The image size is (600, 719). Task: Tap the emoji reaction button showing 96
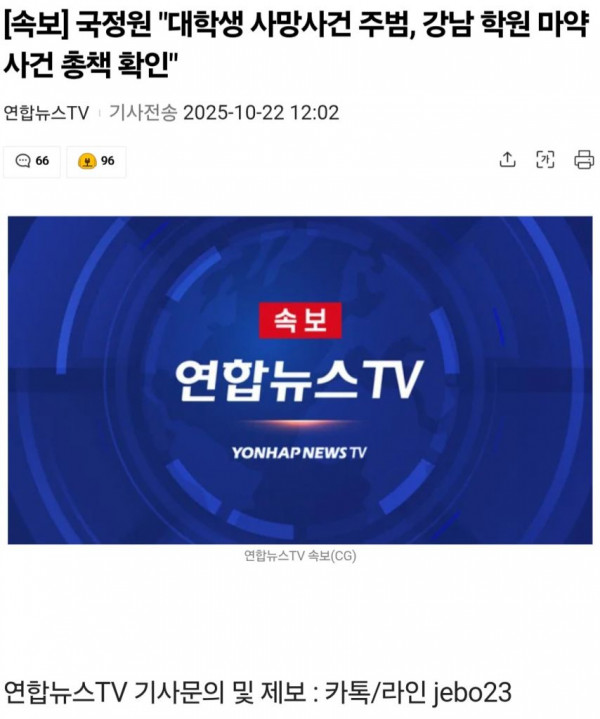click(96, 161)
